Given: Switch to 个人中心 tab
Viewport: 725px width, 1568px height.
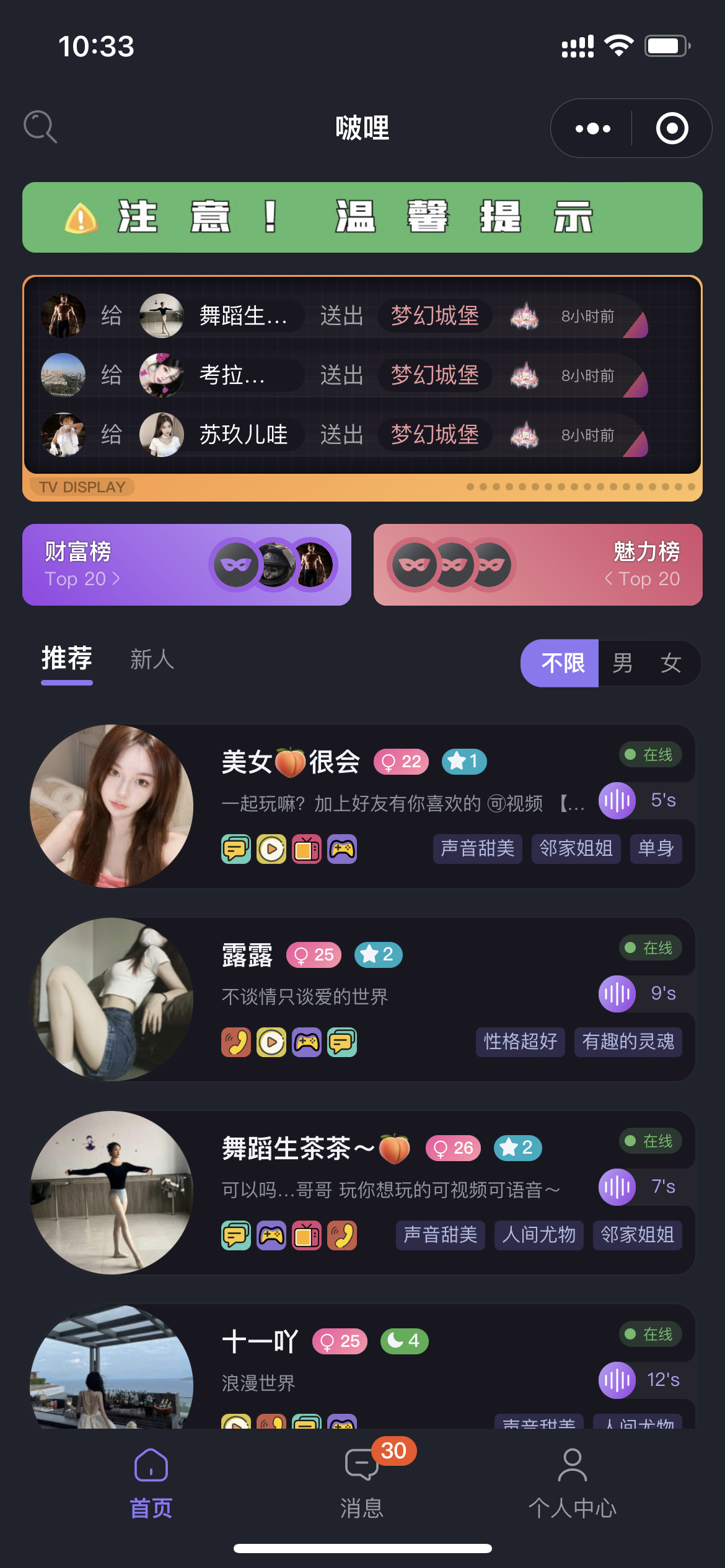Looking at the screenshot, I should pos(572,1483).
